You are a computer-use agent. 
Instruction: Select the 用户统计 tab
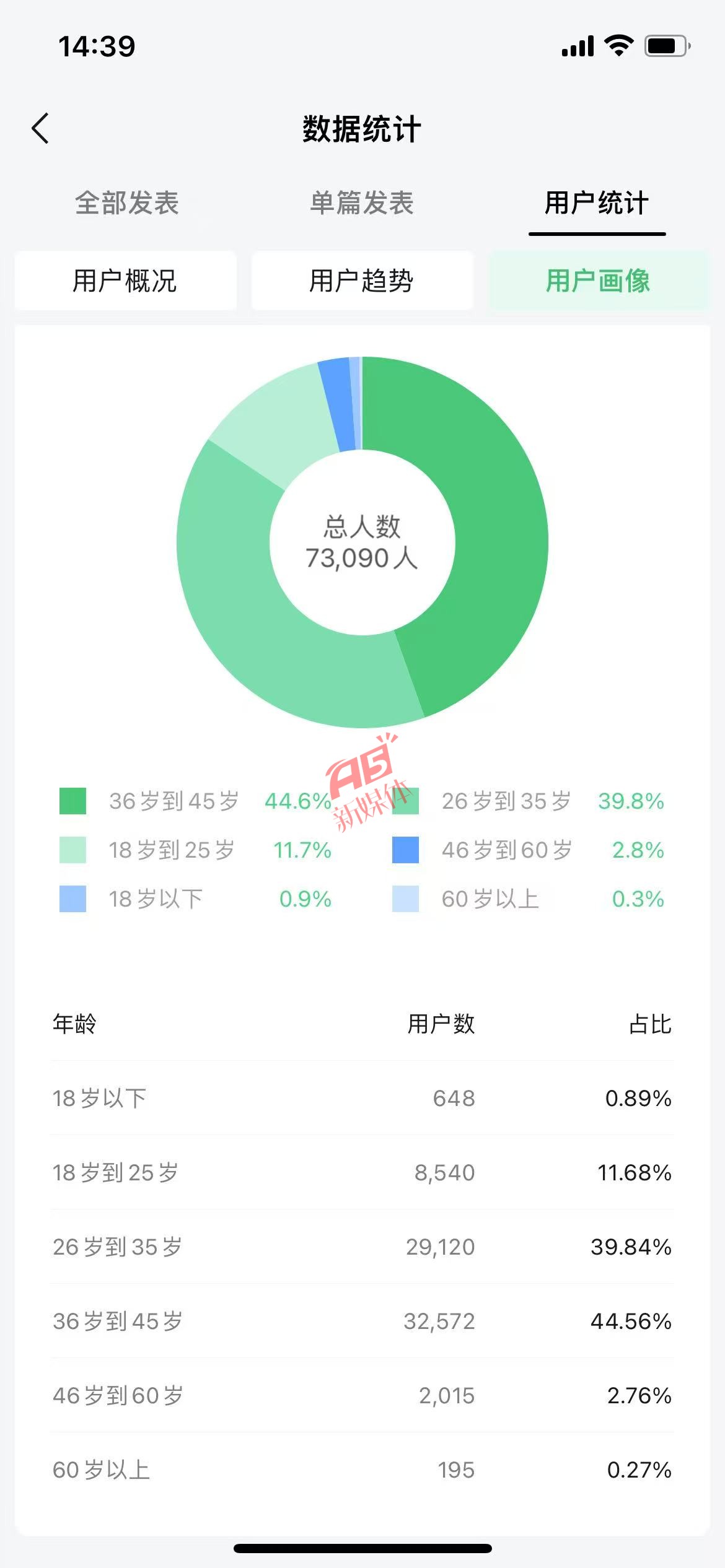597,203
